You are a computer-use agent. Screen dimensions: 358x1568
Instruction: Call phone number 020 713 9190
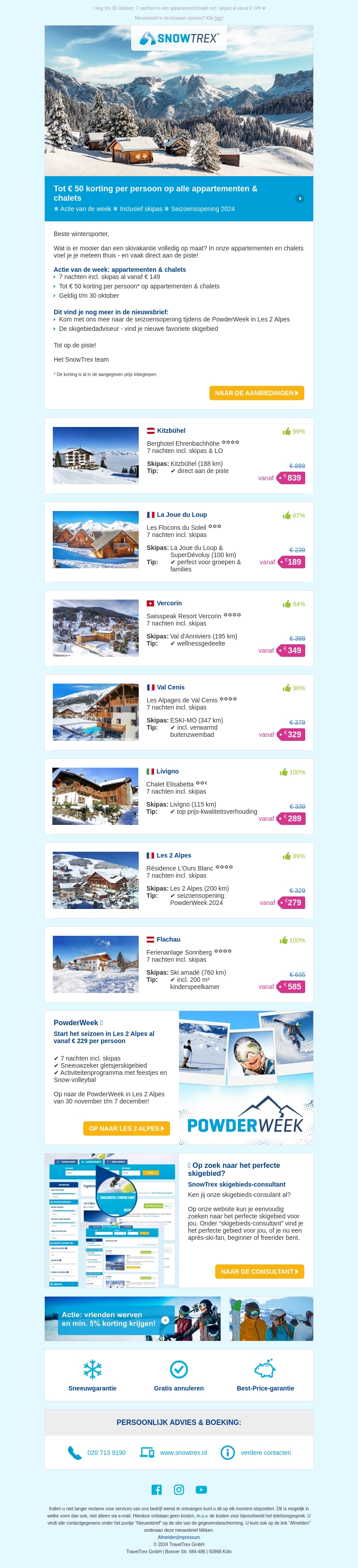pos(106,1453)
